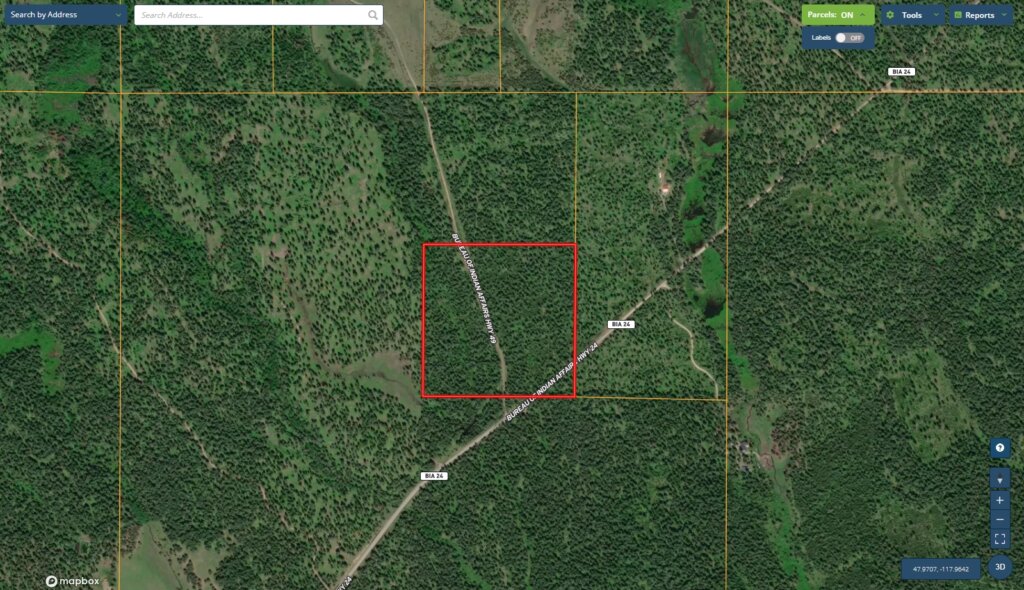Reset the compass north arrow

click(1000, 480)
